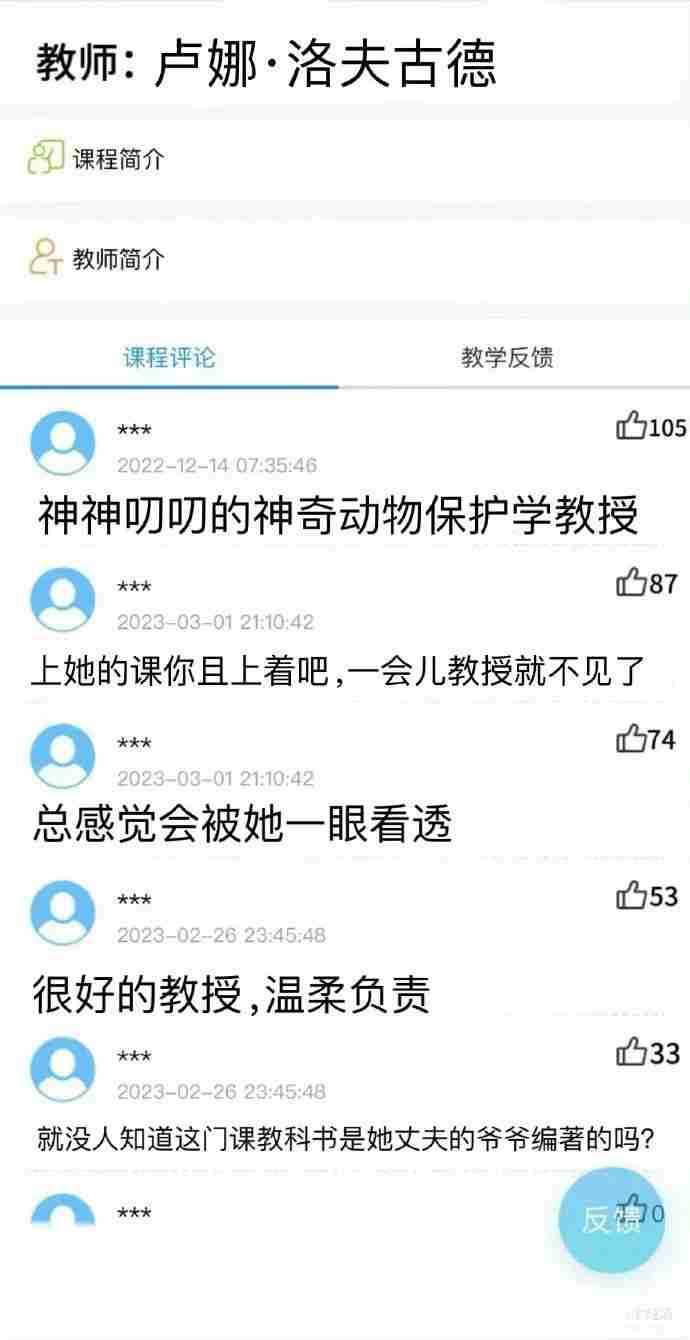Like the comment 很好的教授,温柔负责
The height and width of the screenshot is (1340, 690).
631,895
